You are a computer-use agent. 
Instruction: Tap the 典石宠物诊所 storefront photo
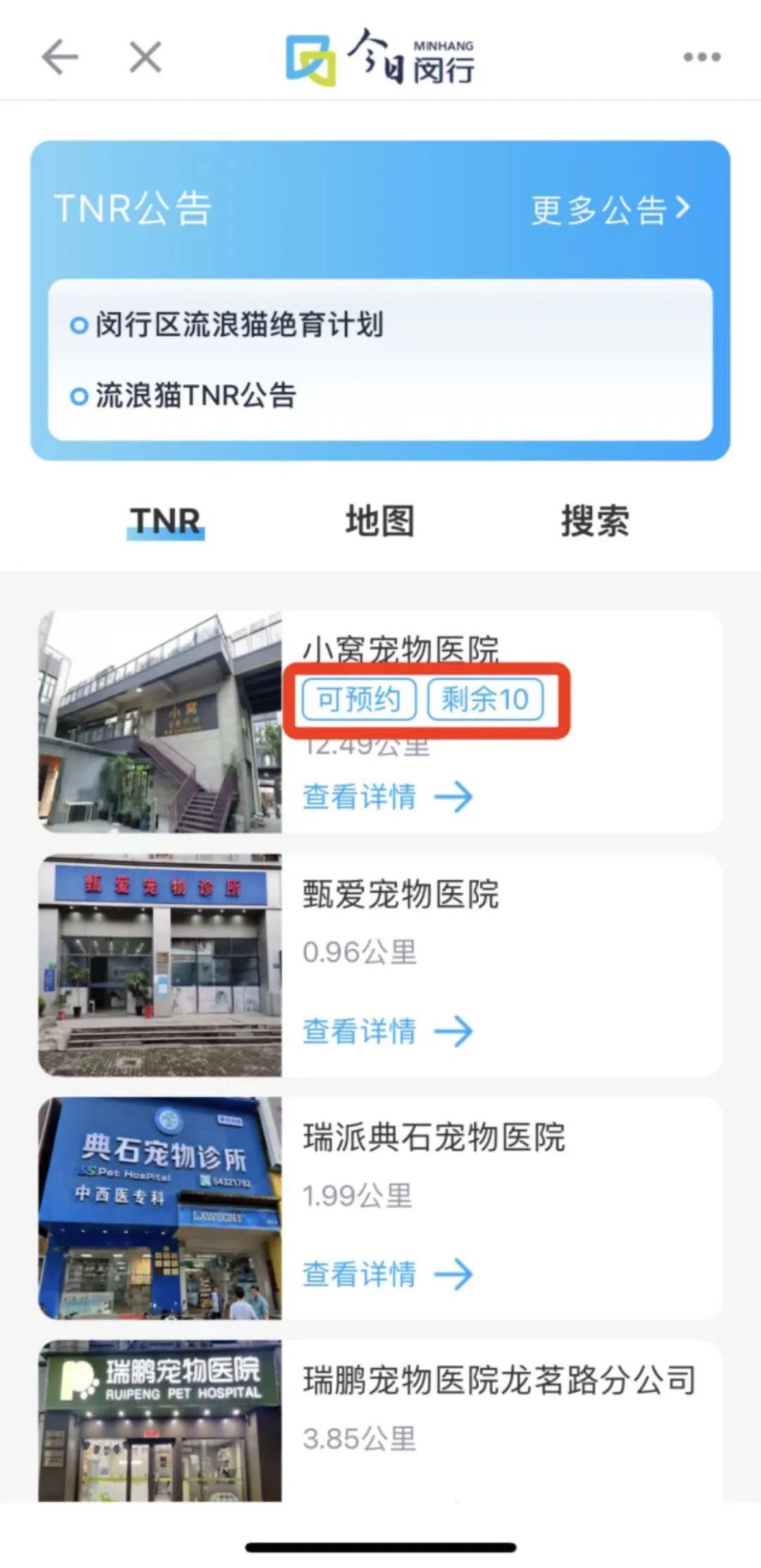[x=161, y=1207]
